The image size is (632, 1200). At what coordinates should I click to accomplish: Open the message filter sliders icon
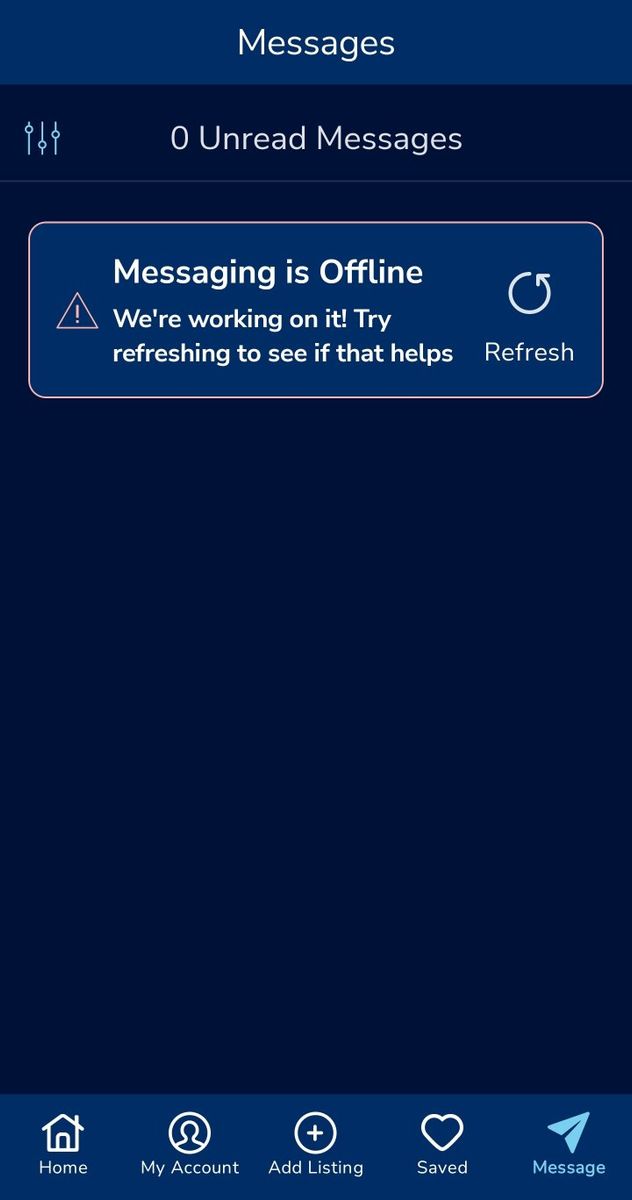(x=42, y=138)
